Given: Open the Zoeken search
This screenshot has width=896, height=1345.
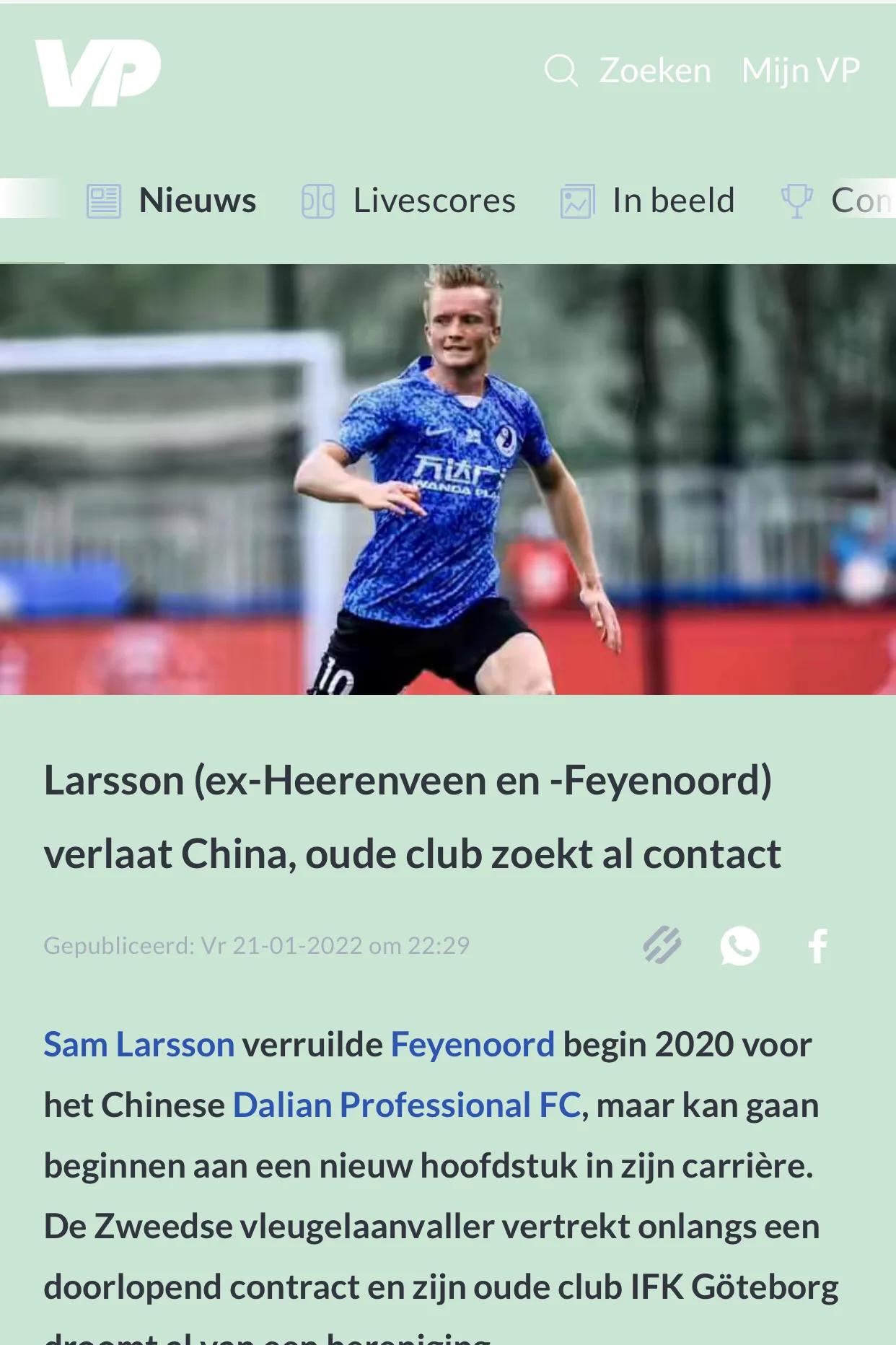Looking at the screenshot, I should point(628,71).
